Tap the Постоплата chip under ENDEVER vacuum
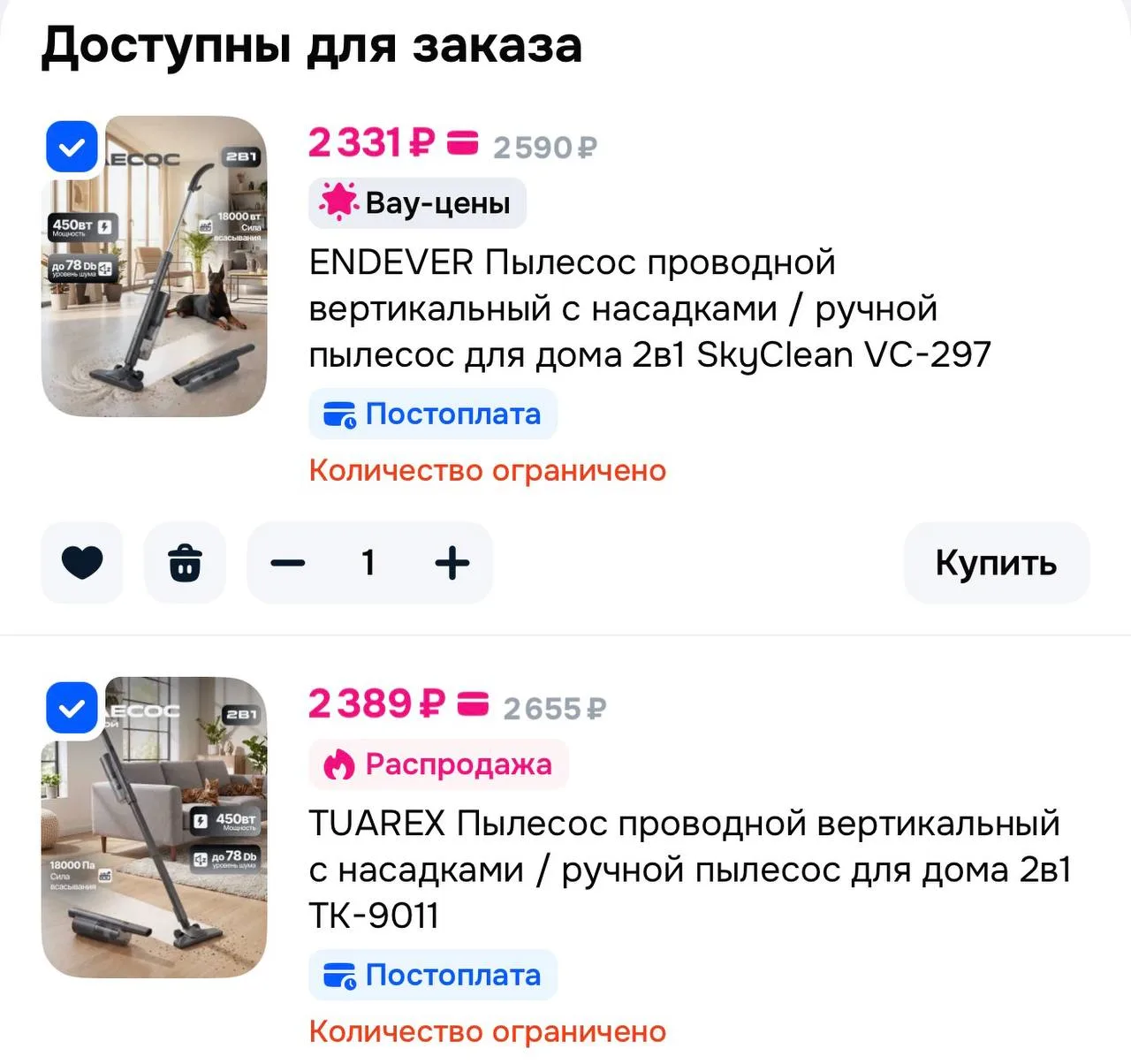Viewport: 1131px width, 1064px height. coord(433,414)
